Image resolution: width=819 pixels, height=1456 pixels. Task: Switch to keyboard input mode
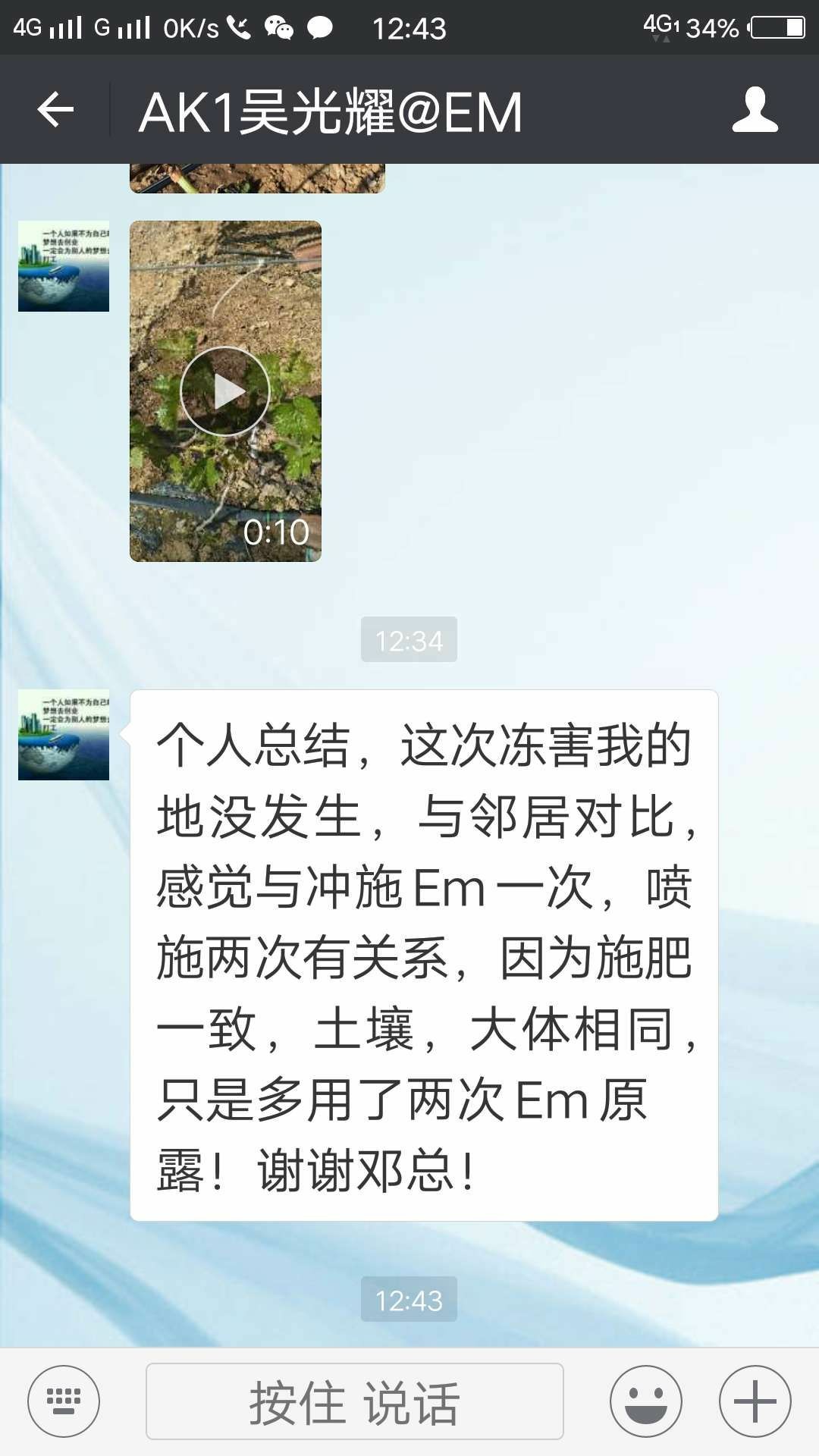tap(64, 1401)
